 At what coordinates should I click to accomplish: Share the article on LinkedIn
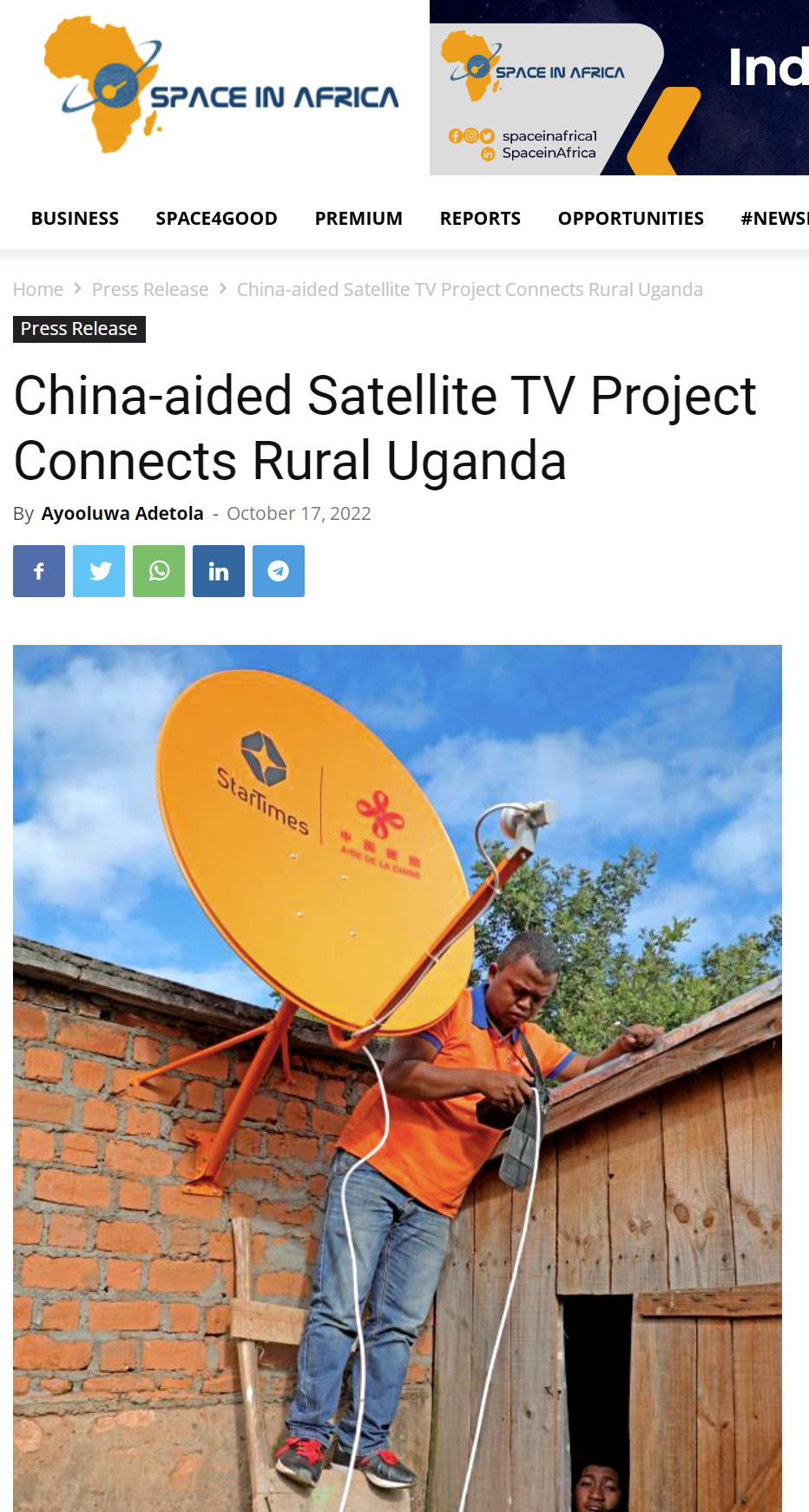219,571
